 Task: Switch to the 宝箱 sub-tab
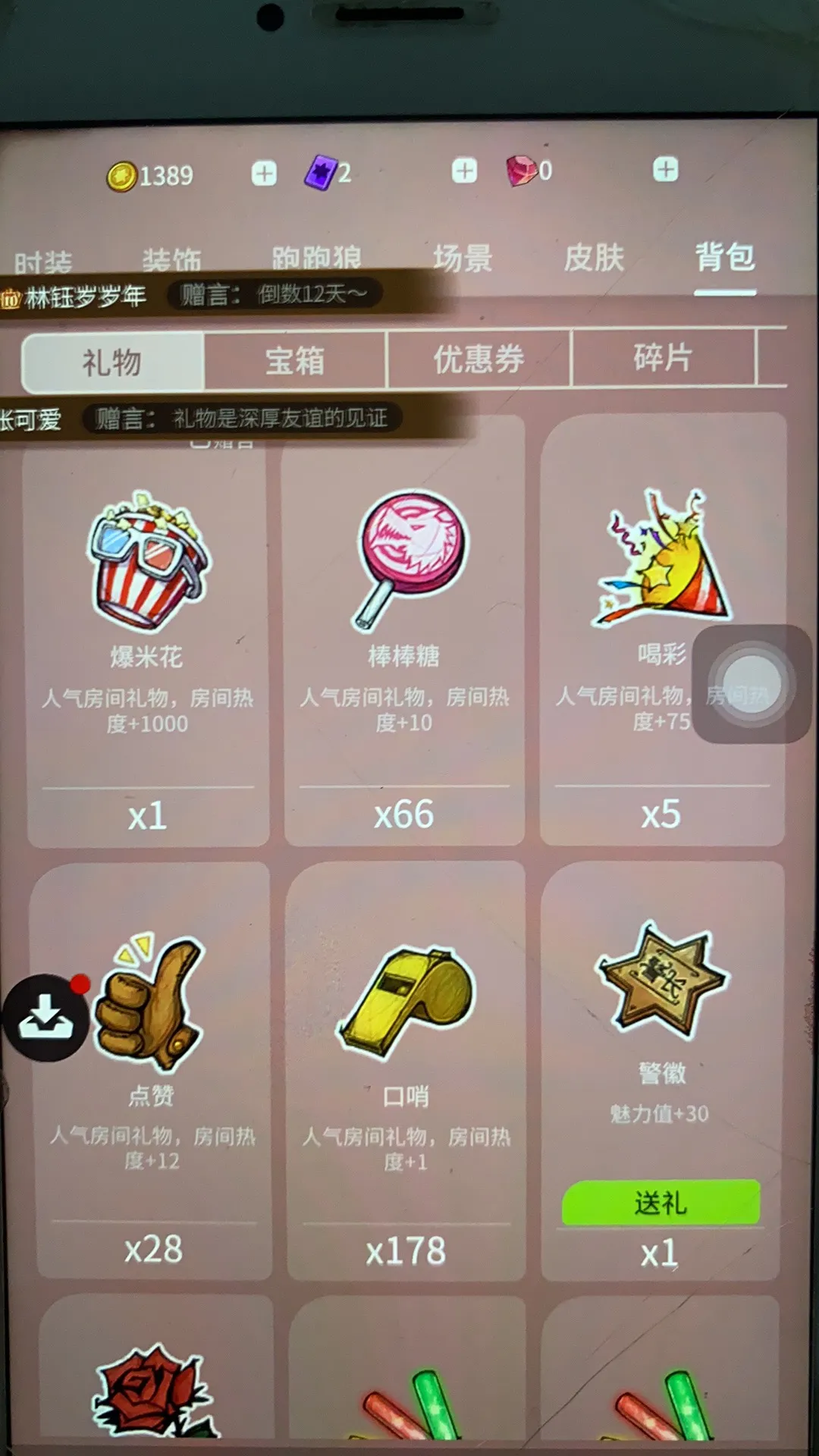[295, 360]
